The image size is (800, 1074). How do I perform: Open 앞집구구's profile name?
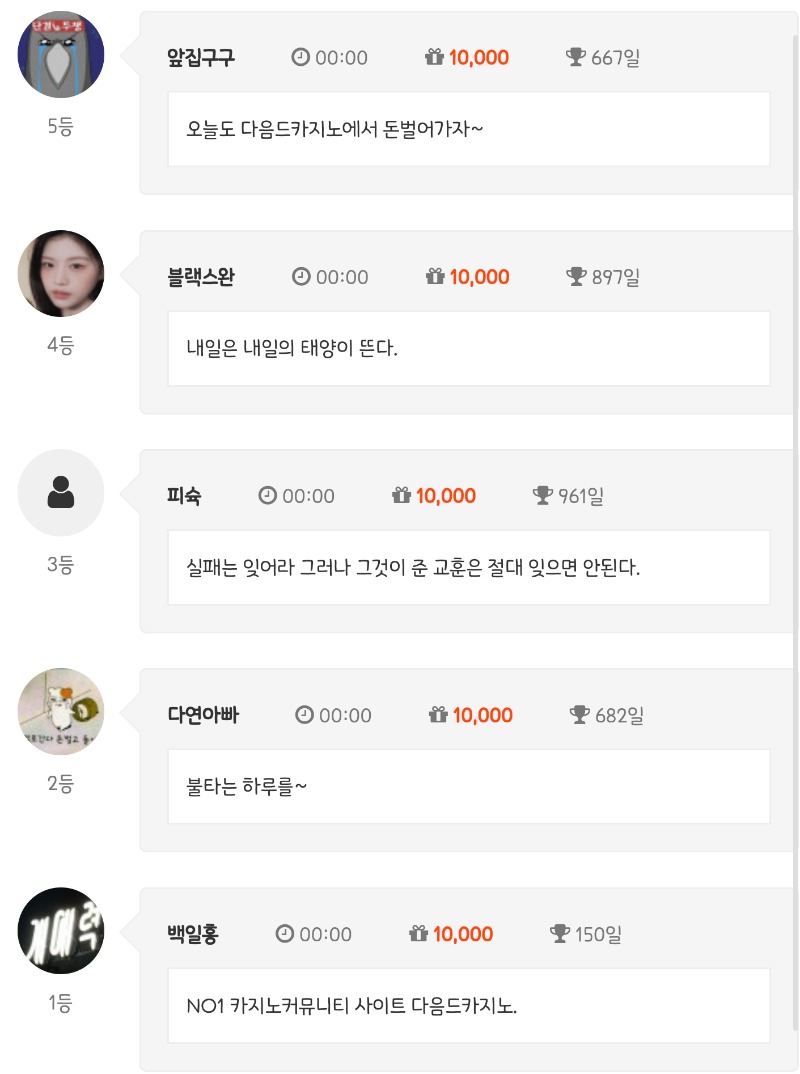[201, 58]
